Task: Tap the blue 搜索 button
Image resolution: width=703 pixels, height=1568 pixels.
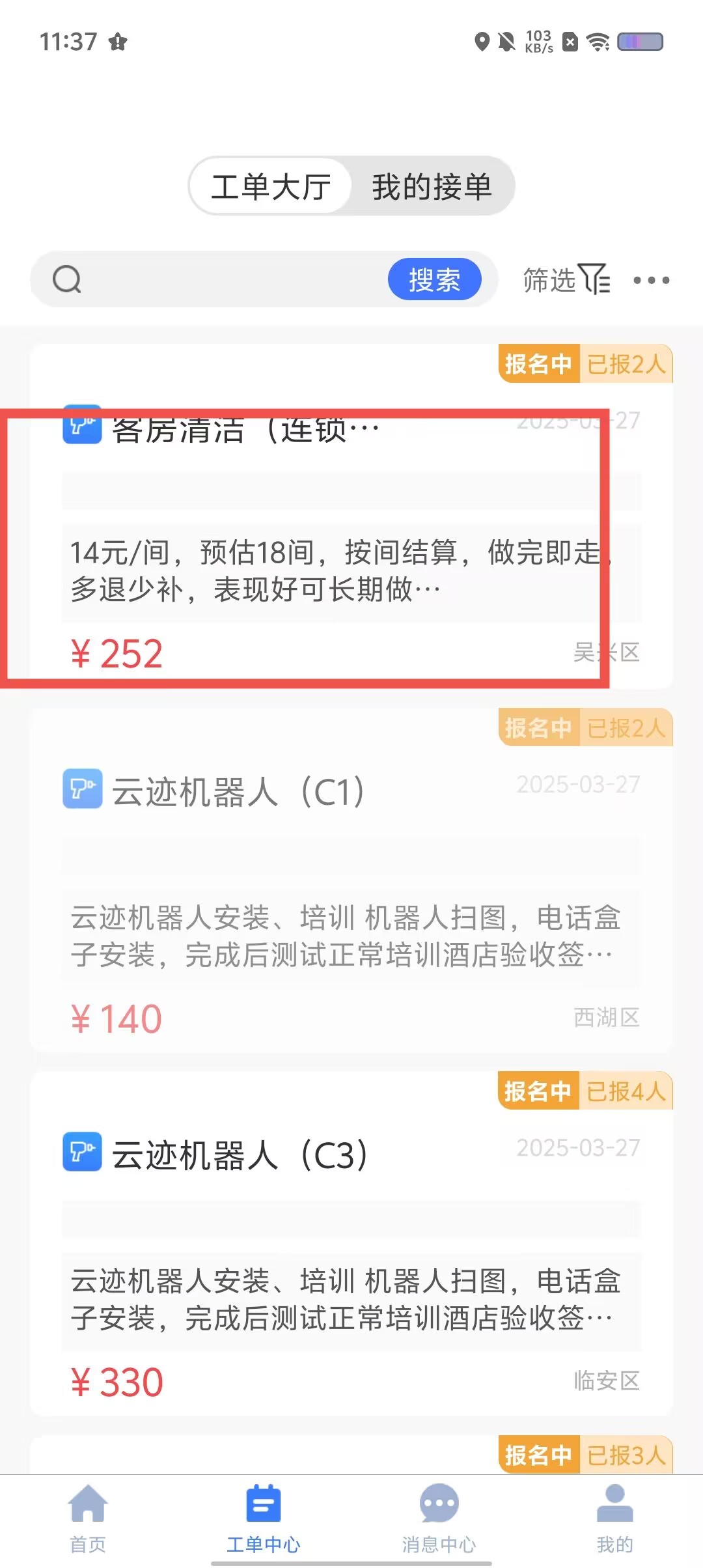Action: pos(434,280)
